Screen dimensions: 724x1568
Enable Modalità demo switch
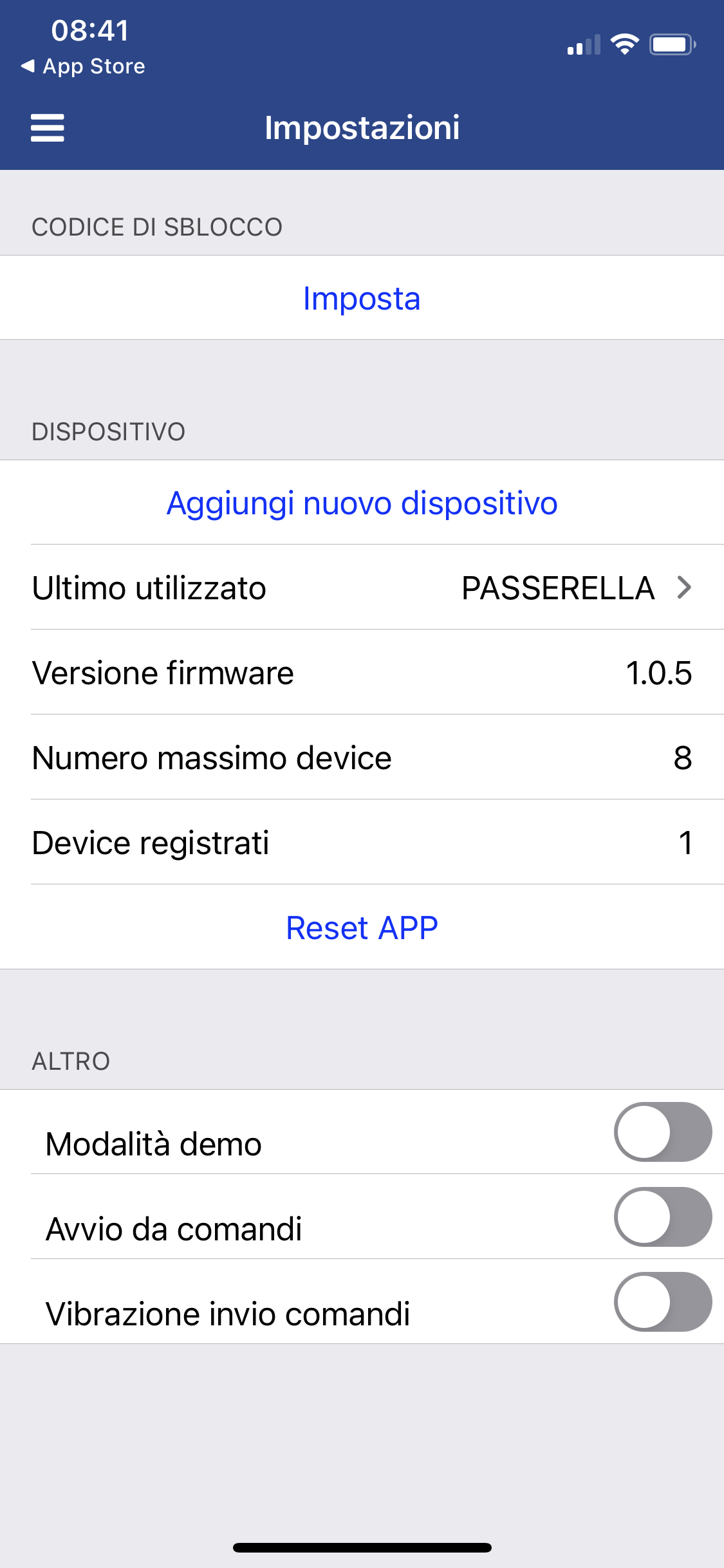click(662, 1132)
